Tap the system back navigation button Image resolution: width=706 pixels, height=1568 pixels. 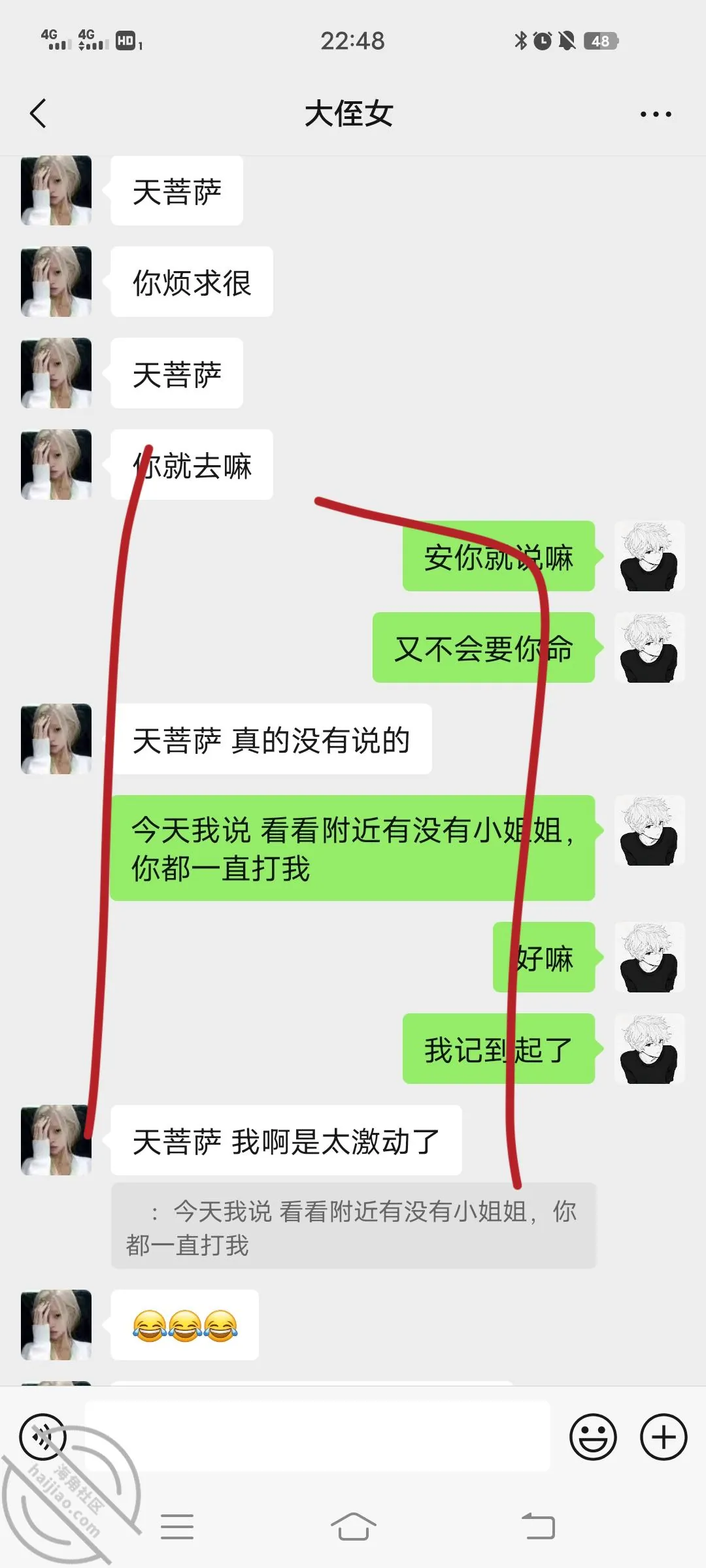(538, 1527)
